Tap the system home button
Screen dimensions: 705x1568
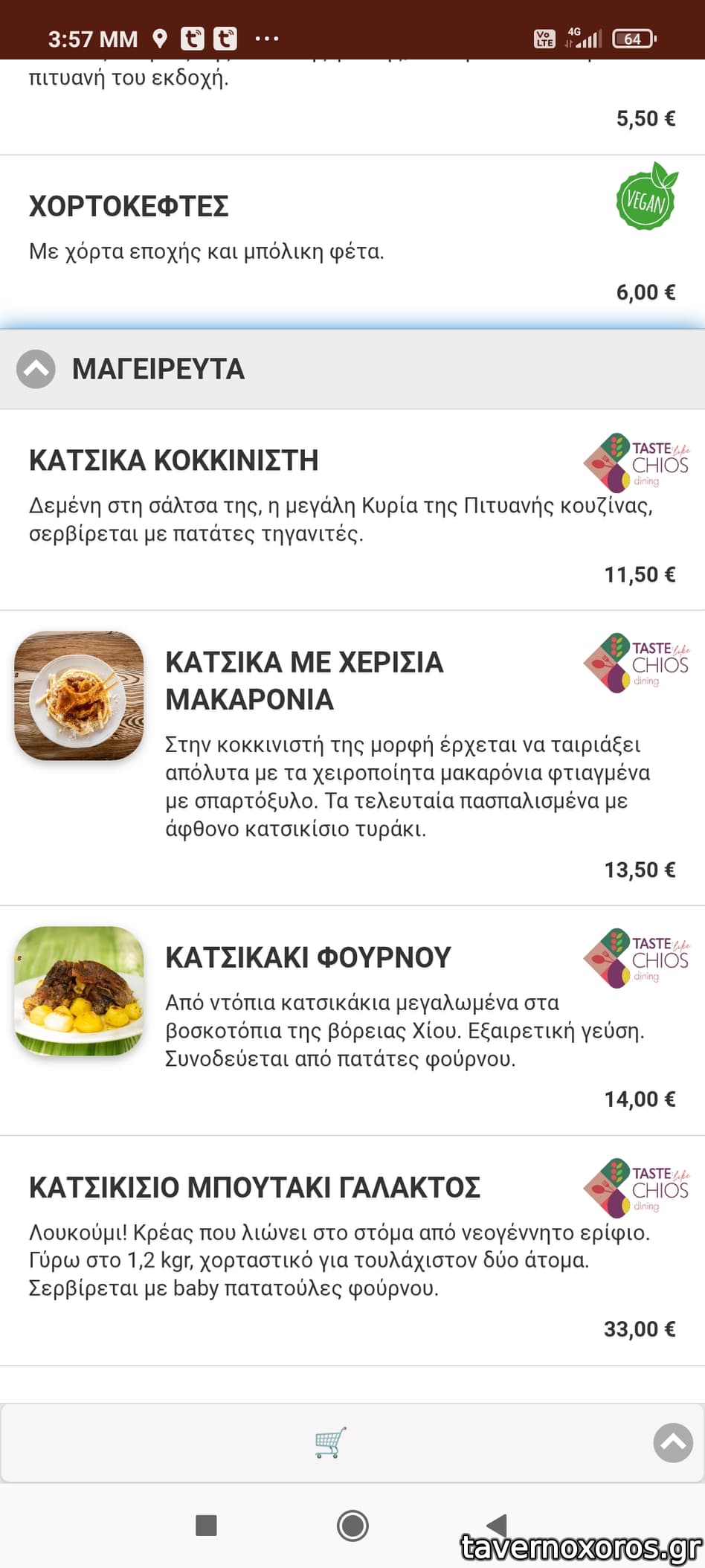coord(352,1525)
